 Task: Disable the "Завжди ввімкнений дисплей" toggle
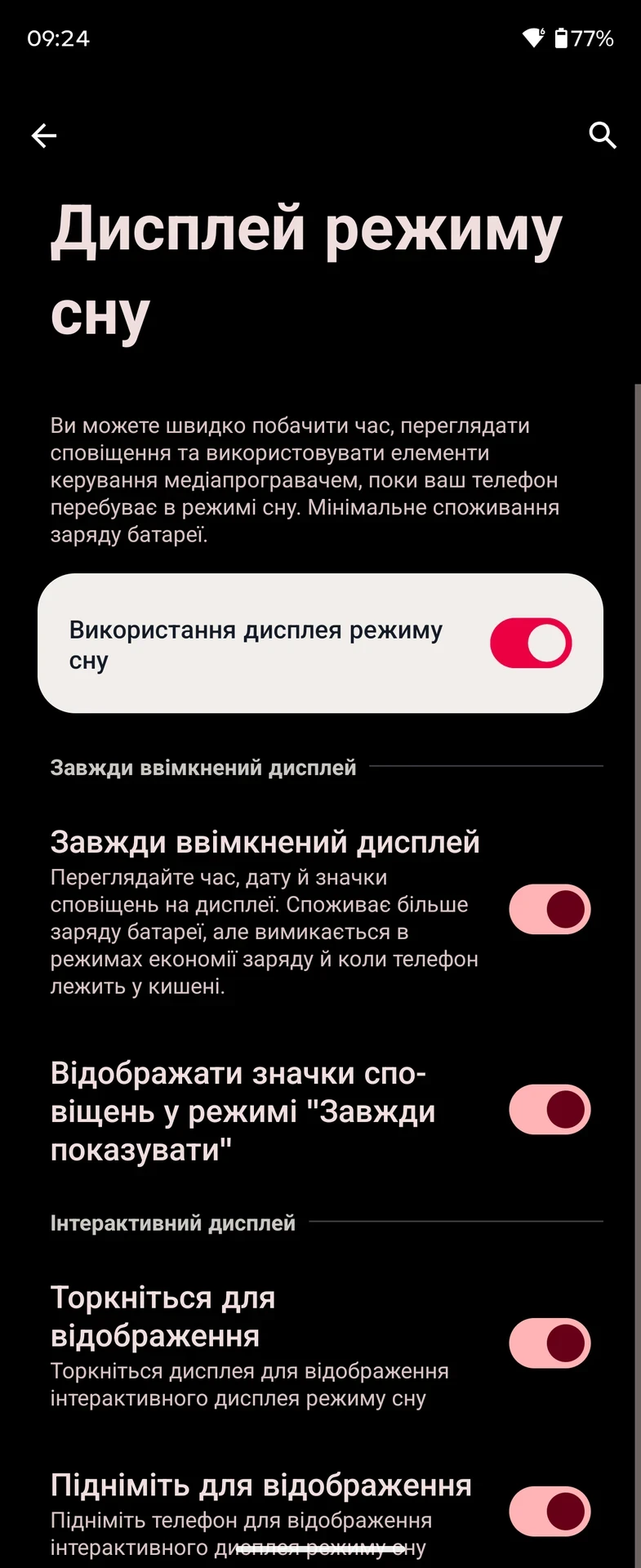click(x=550, y=909)
